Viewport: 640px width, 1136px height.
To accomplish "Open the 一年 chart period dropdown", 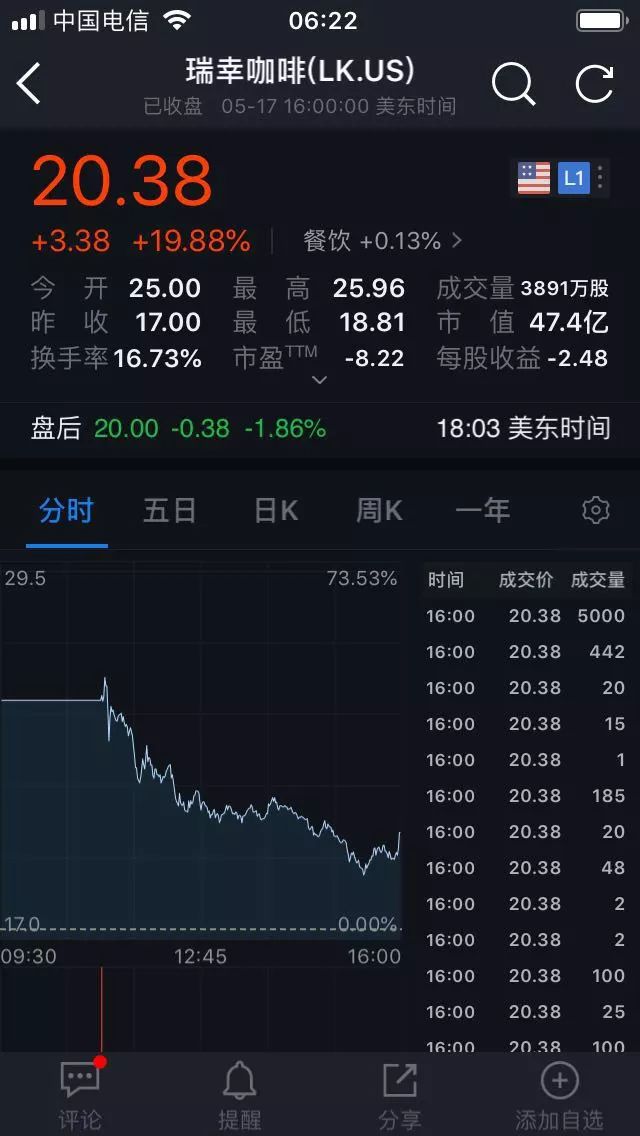I will click(x=482, y=511).
